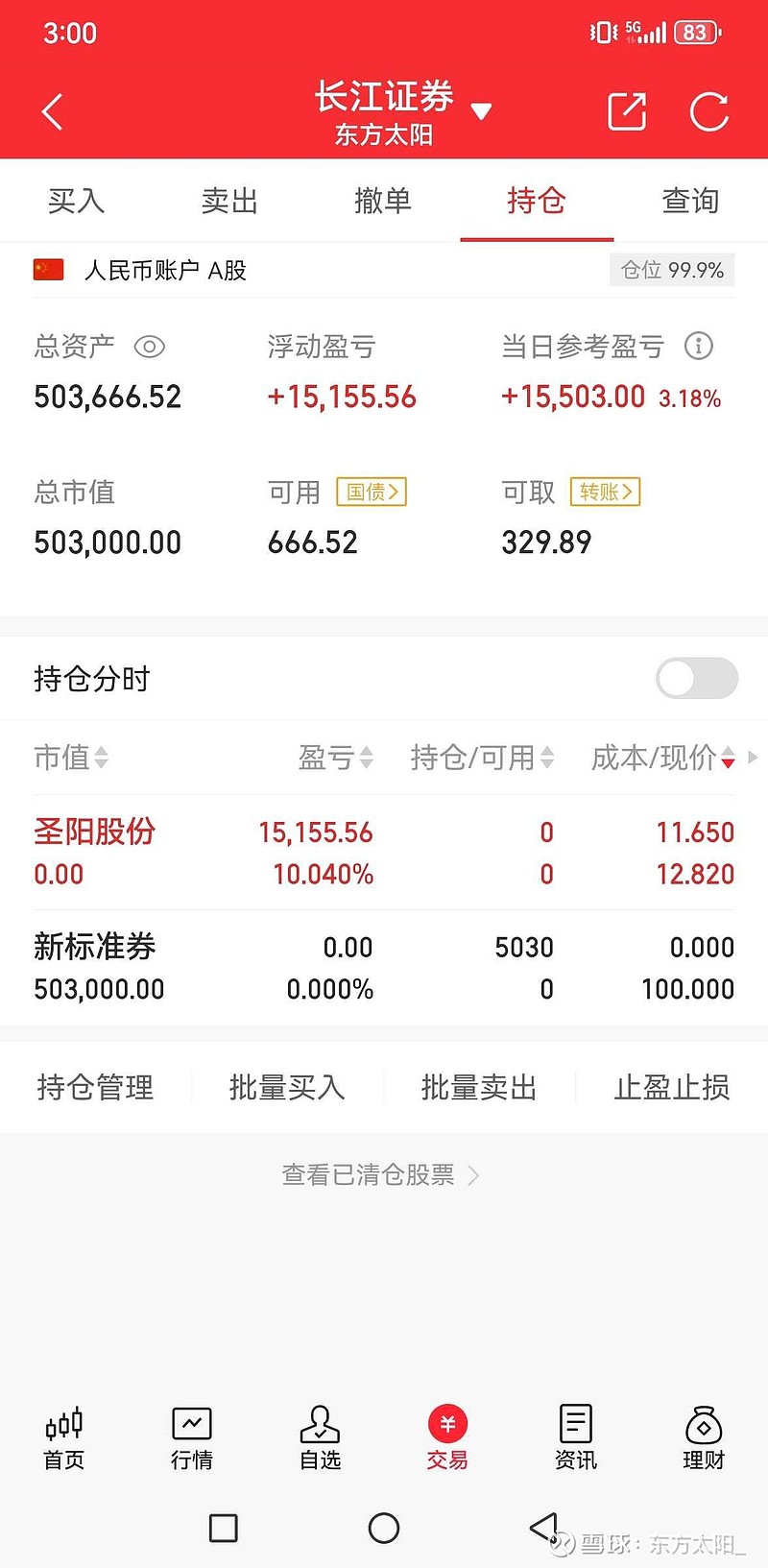Tap the 批量卖出 button
Image resolution: width=768 pixels, height=1568 pixels.
click(x=478, y=1088)
